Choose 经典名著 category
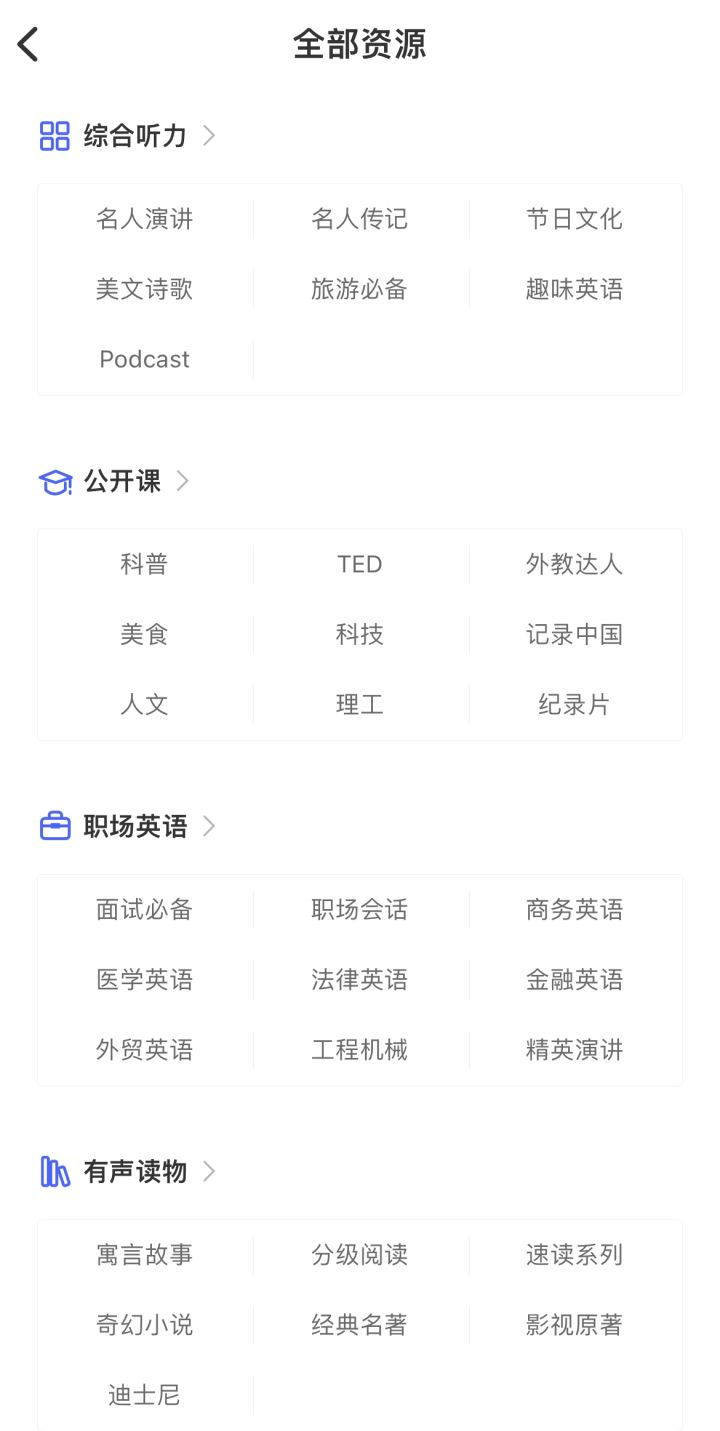720x1431 pixels. coord(360,1324)
